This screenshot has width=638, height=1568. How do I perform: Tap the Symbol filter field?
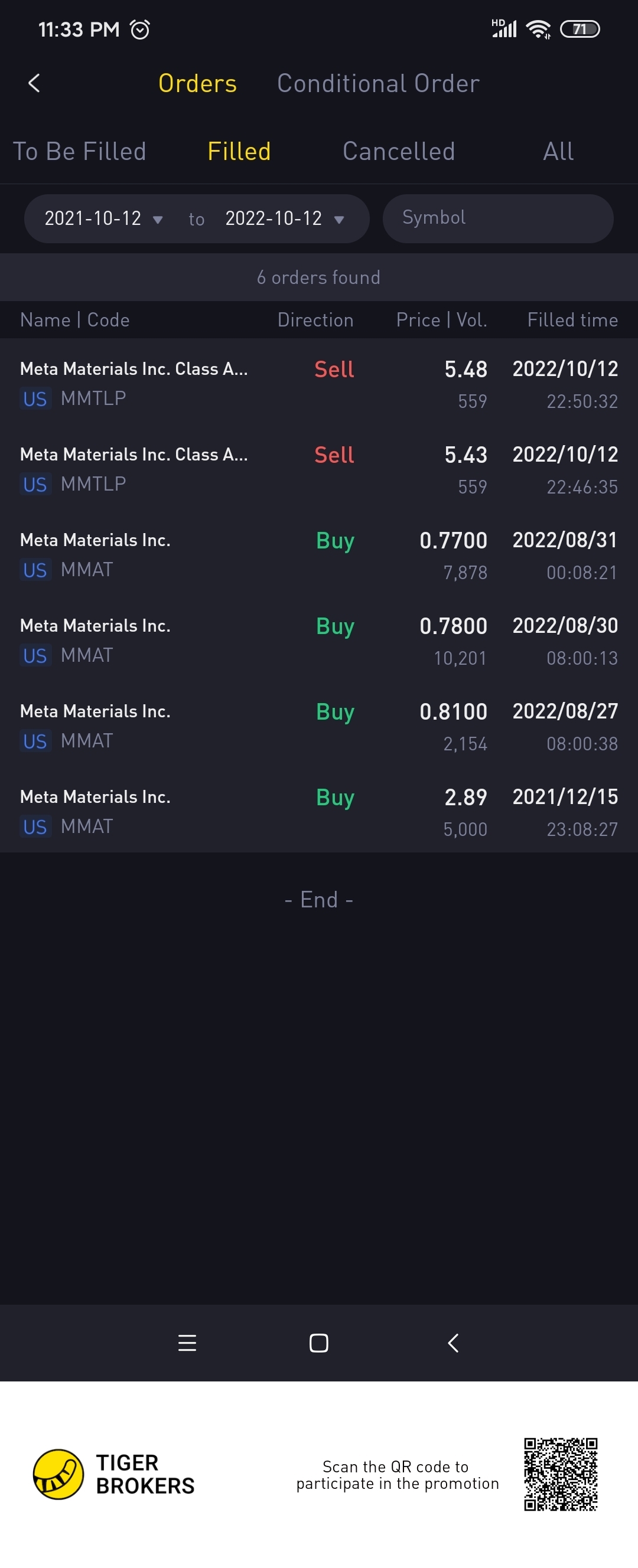497,218
